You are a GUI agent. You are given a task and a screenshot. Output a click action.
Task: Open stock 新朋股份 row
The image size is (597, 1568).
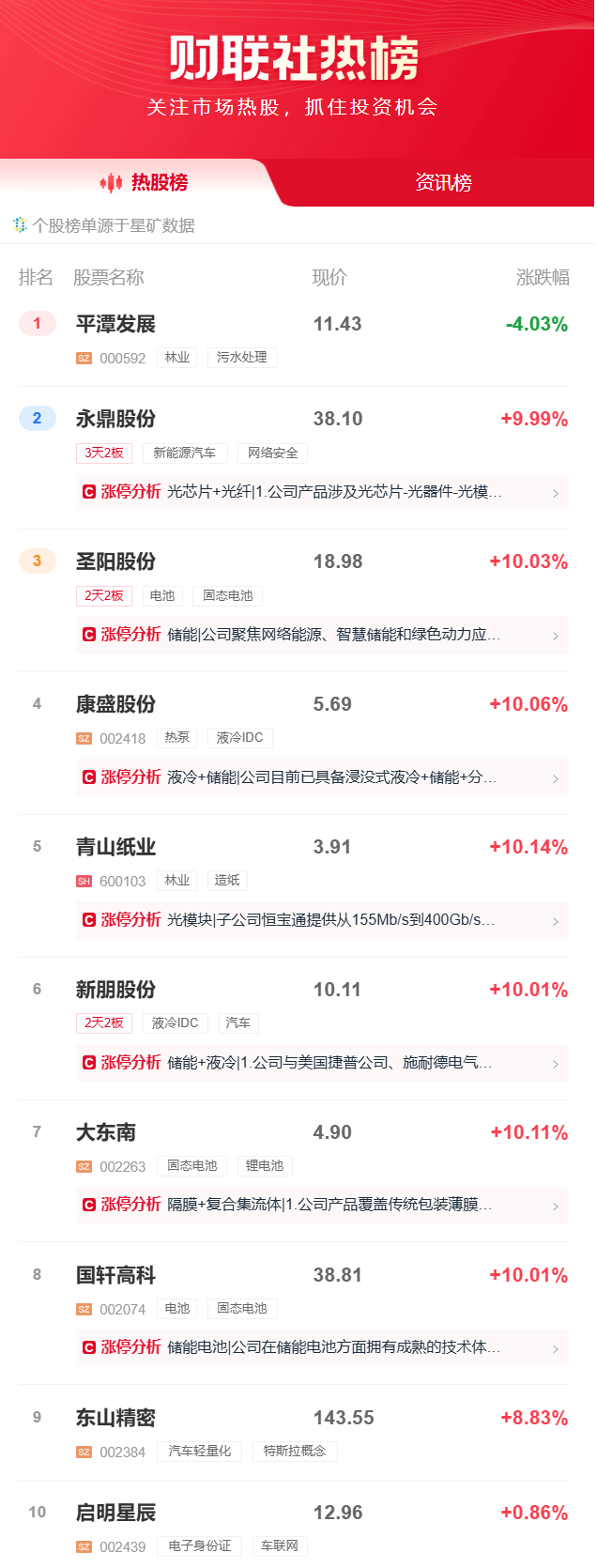pyautogui.click(x=115, y=991)
